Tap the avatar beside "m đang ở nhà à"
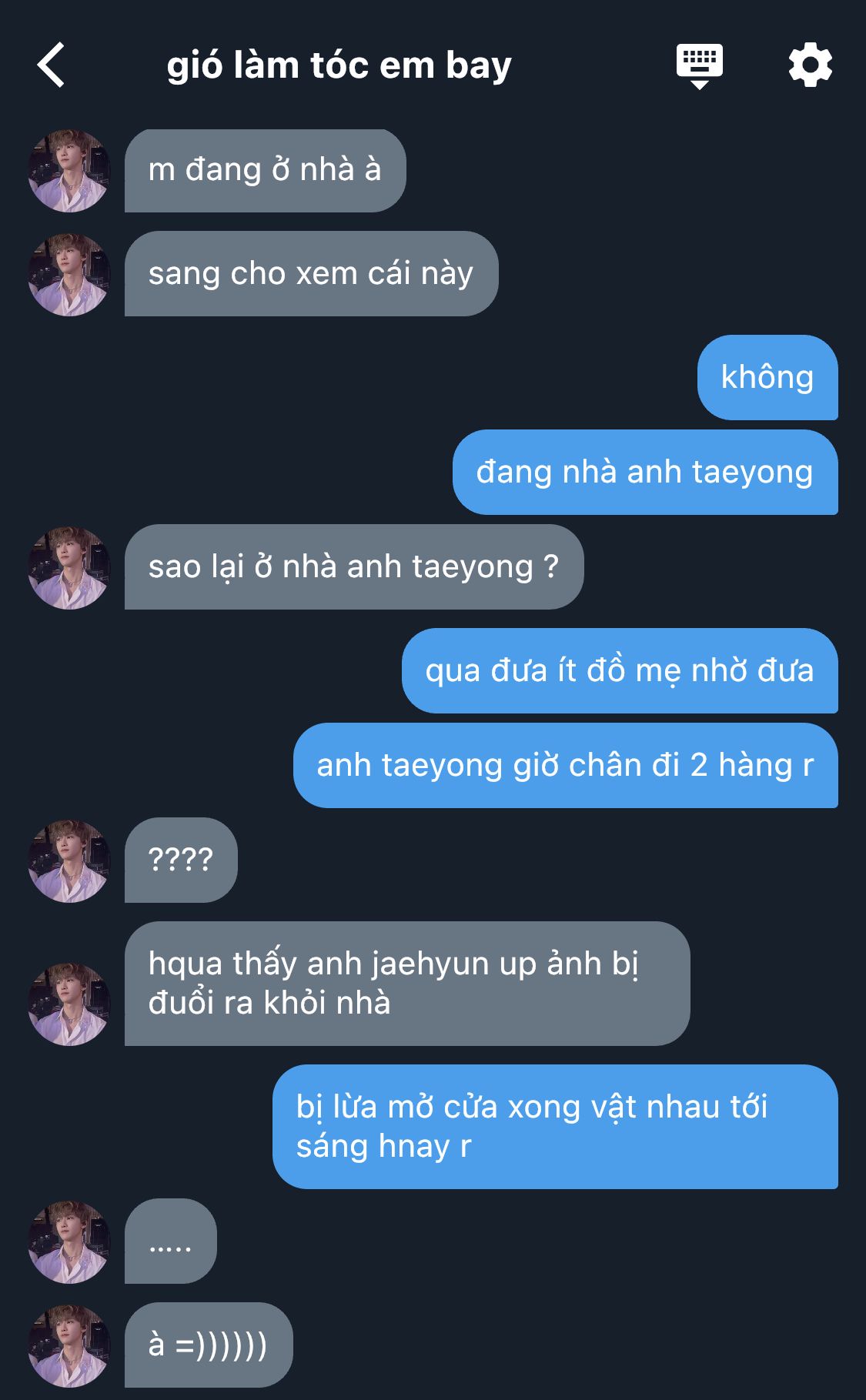 click(69, 171)
